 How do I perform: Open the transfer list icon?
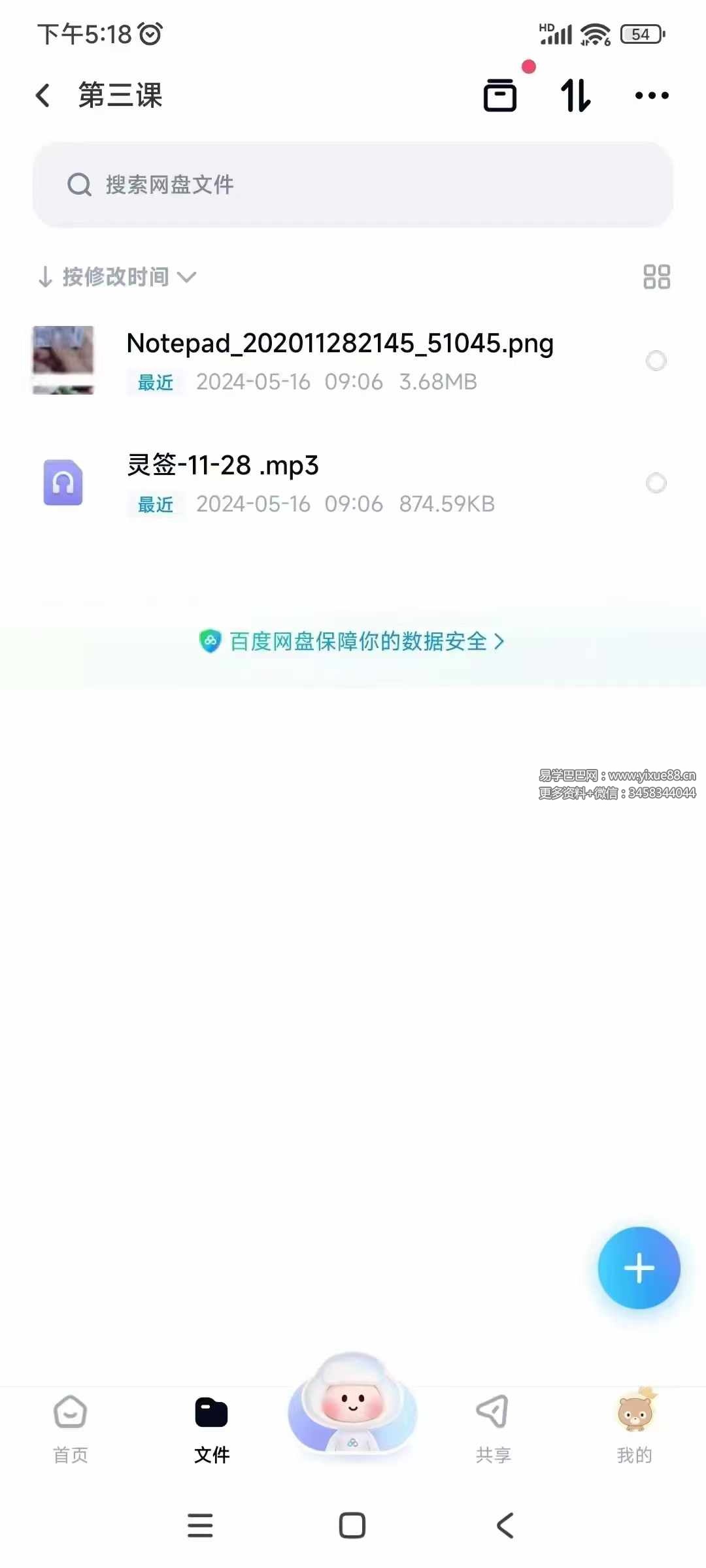click(x=500, y=95)
